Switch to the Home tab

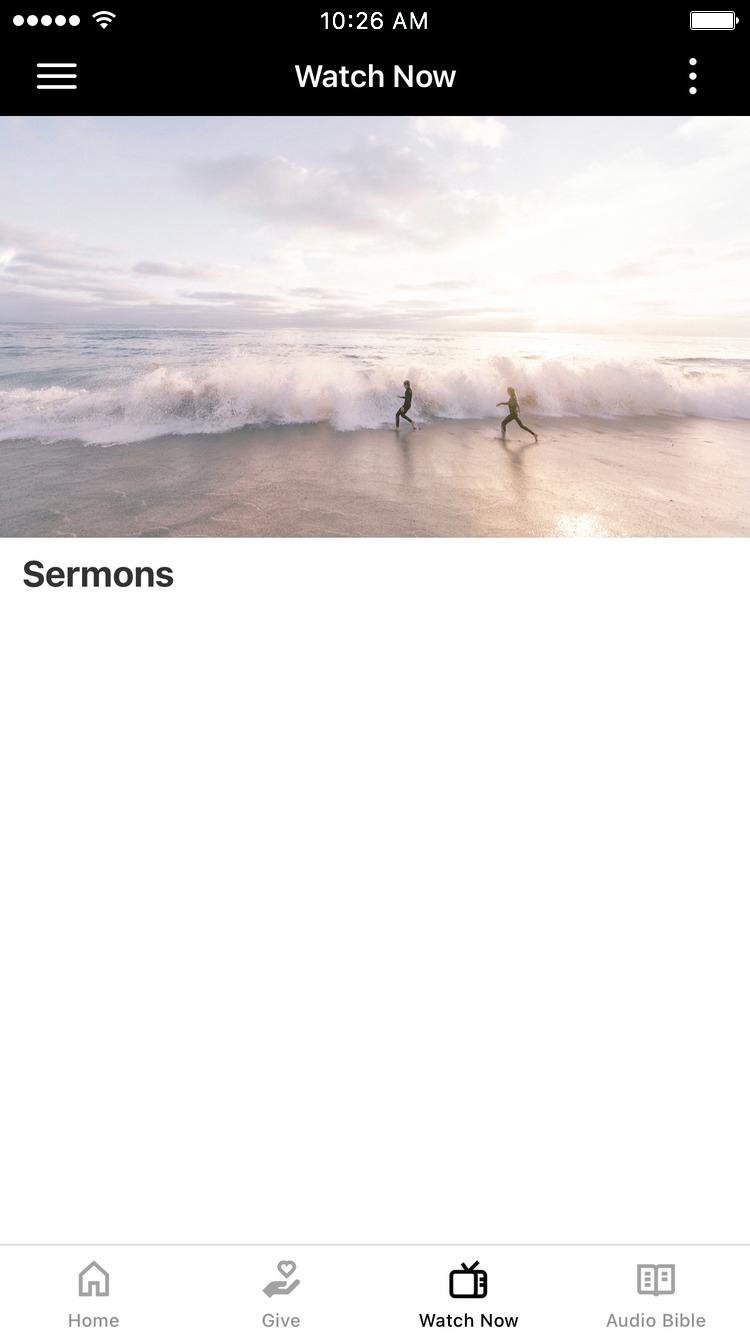tap(94, 1292)
